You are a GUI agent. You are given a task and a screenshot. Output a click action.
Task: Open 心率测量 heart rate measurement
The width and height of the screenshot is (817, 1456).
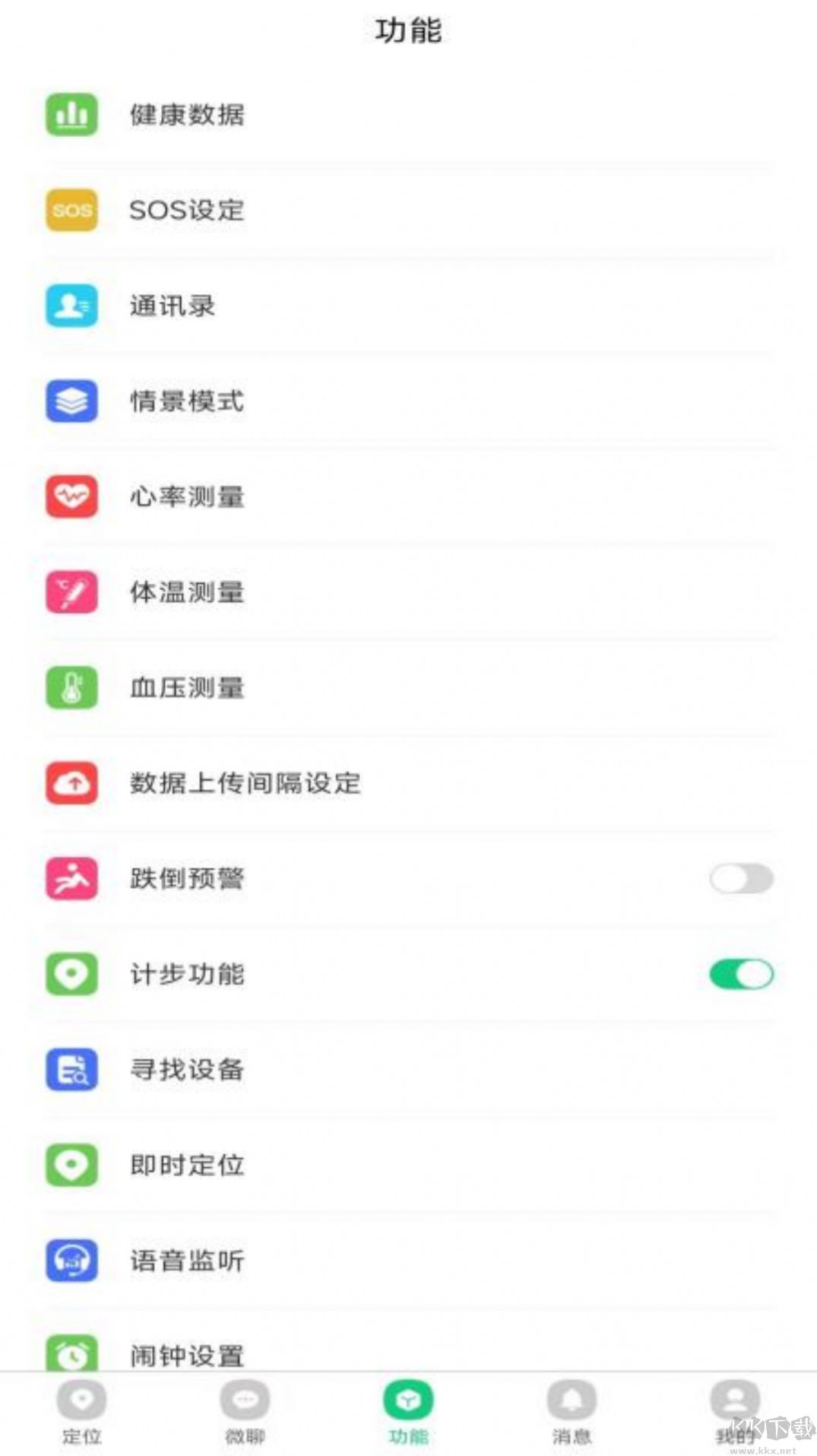(x=187, y=496)
